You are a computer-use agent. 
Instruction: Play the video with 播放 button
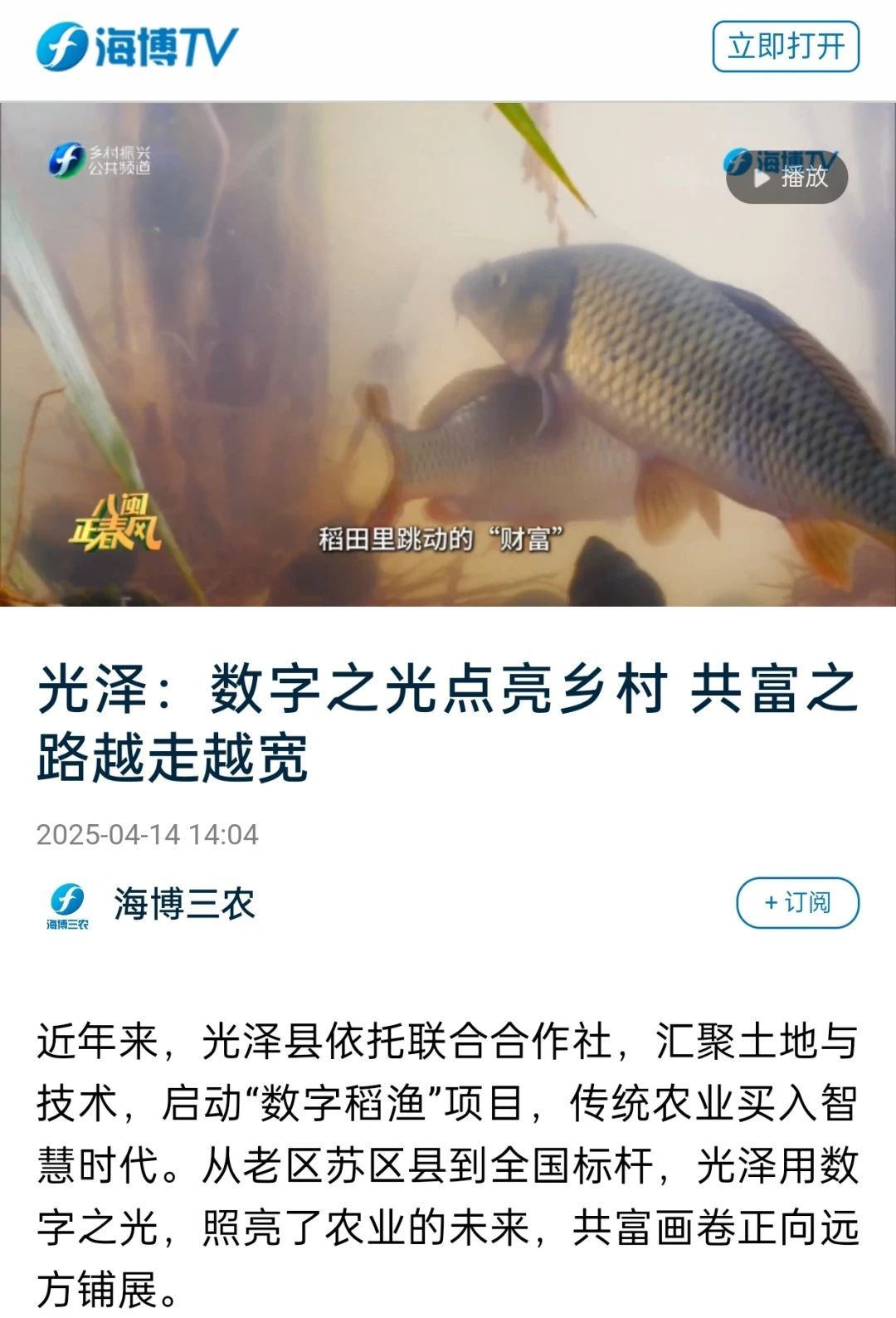786,177
